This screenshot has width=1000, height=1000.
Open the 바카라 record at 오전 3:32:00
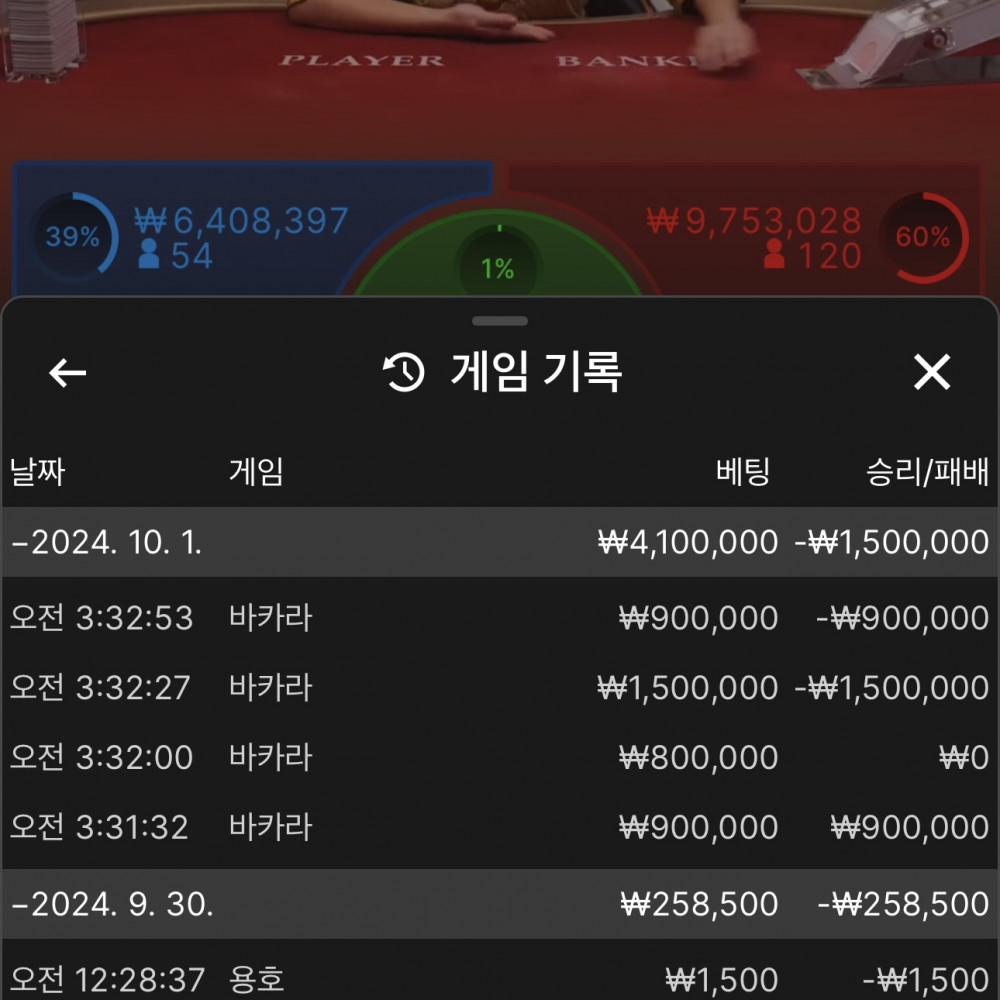[x=500, y=757]
